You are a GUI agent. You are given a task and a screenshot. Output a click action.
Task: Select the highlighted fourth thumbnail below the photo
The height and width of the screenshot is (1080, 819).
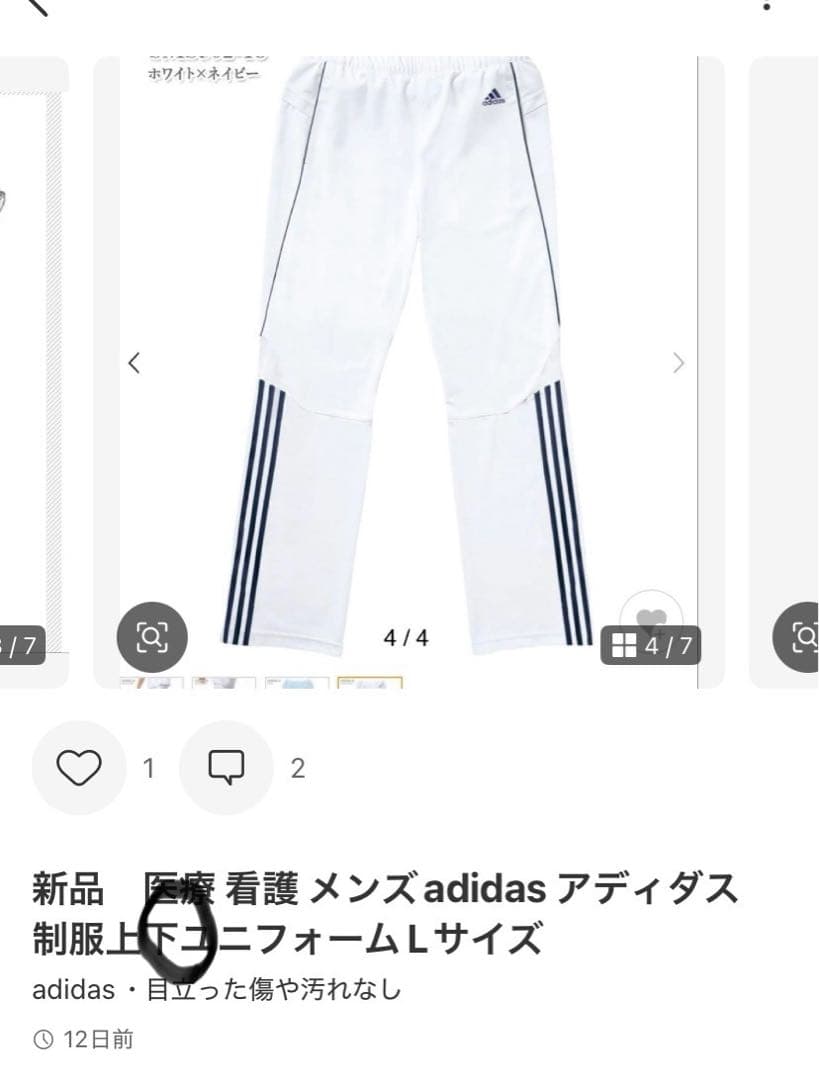click(371, 683)
